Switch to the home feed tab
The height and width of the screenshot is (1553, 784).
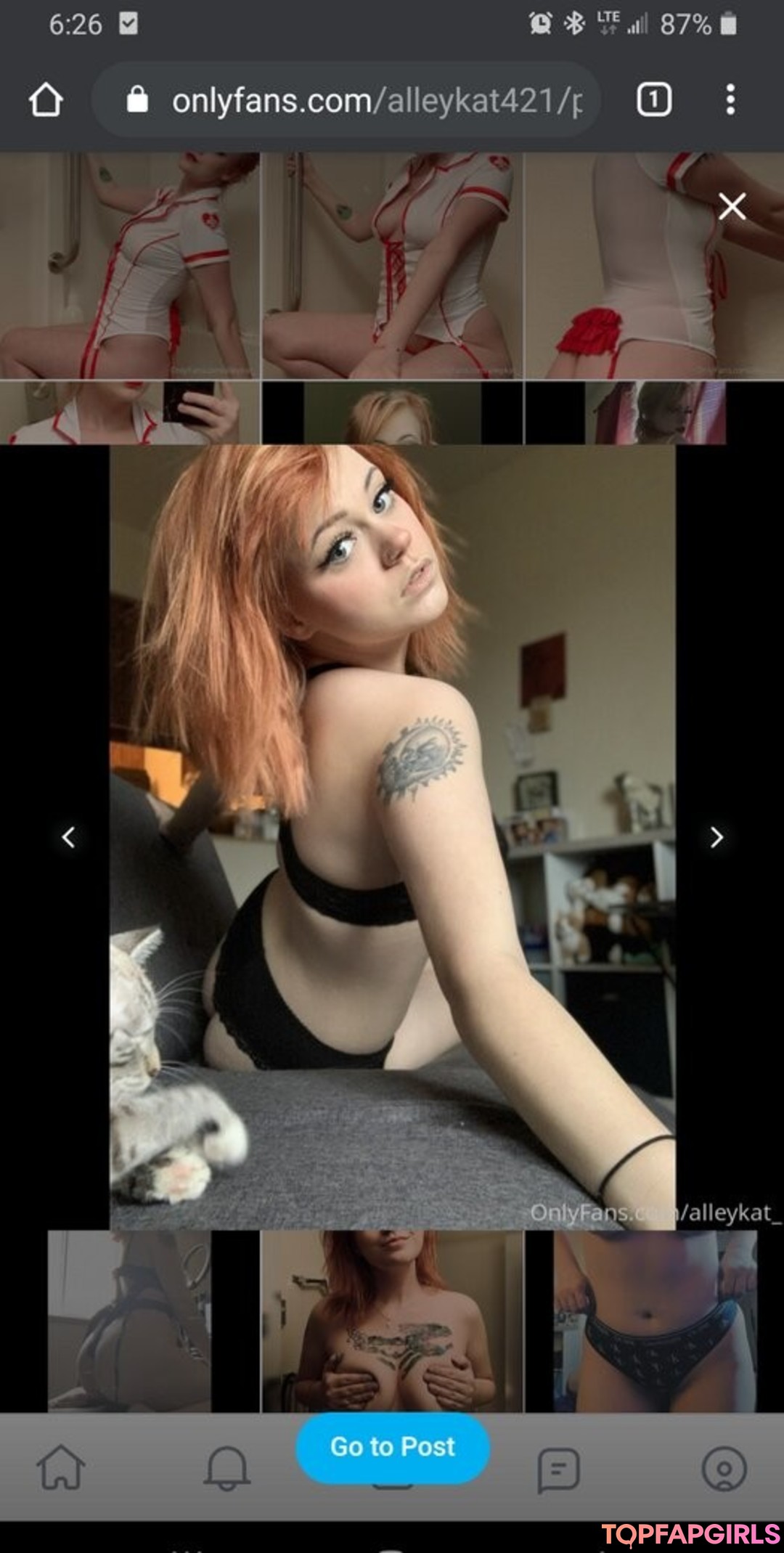(61, 1467)
